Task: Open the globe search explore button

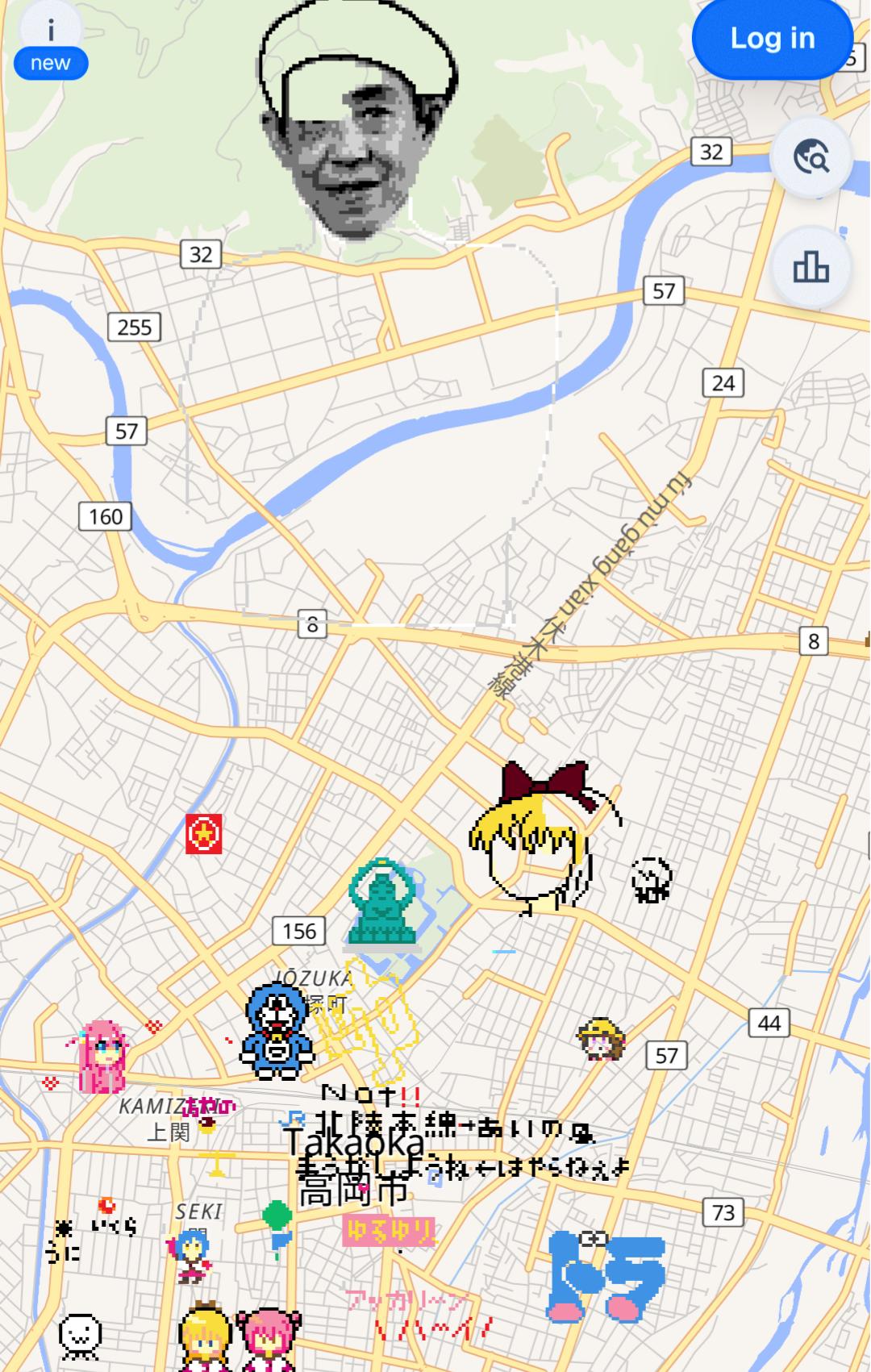Action: pyautogui.click(x=811, y=156)
